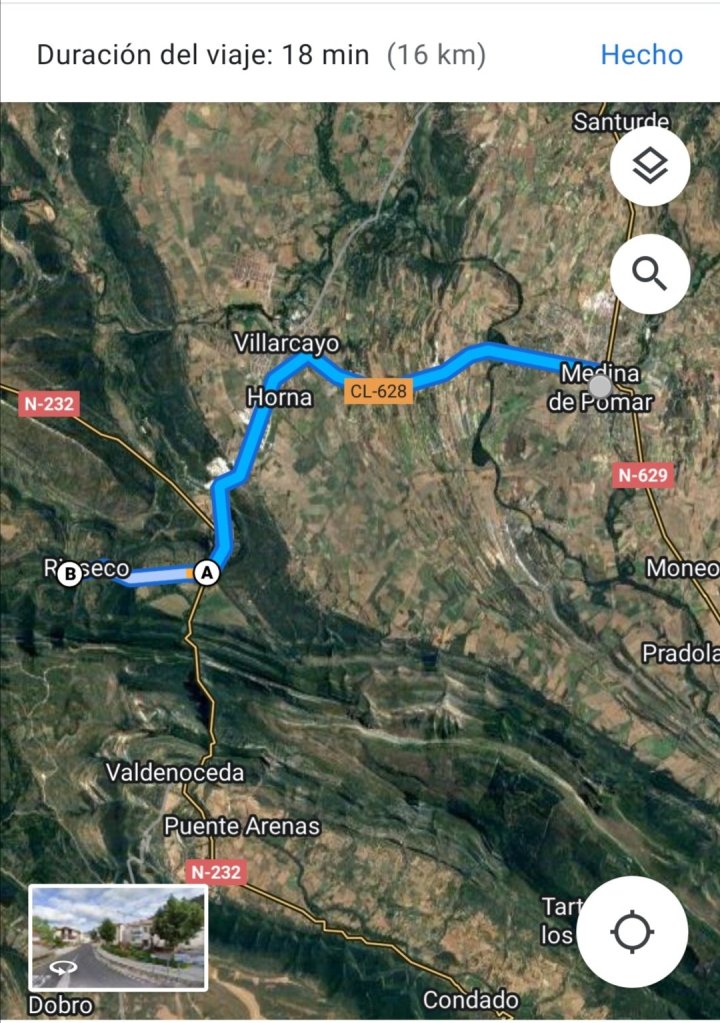The image size is (720, 1023).
Task: Open the map layers selector
Action: 650,167
